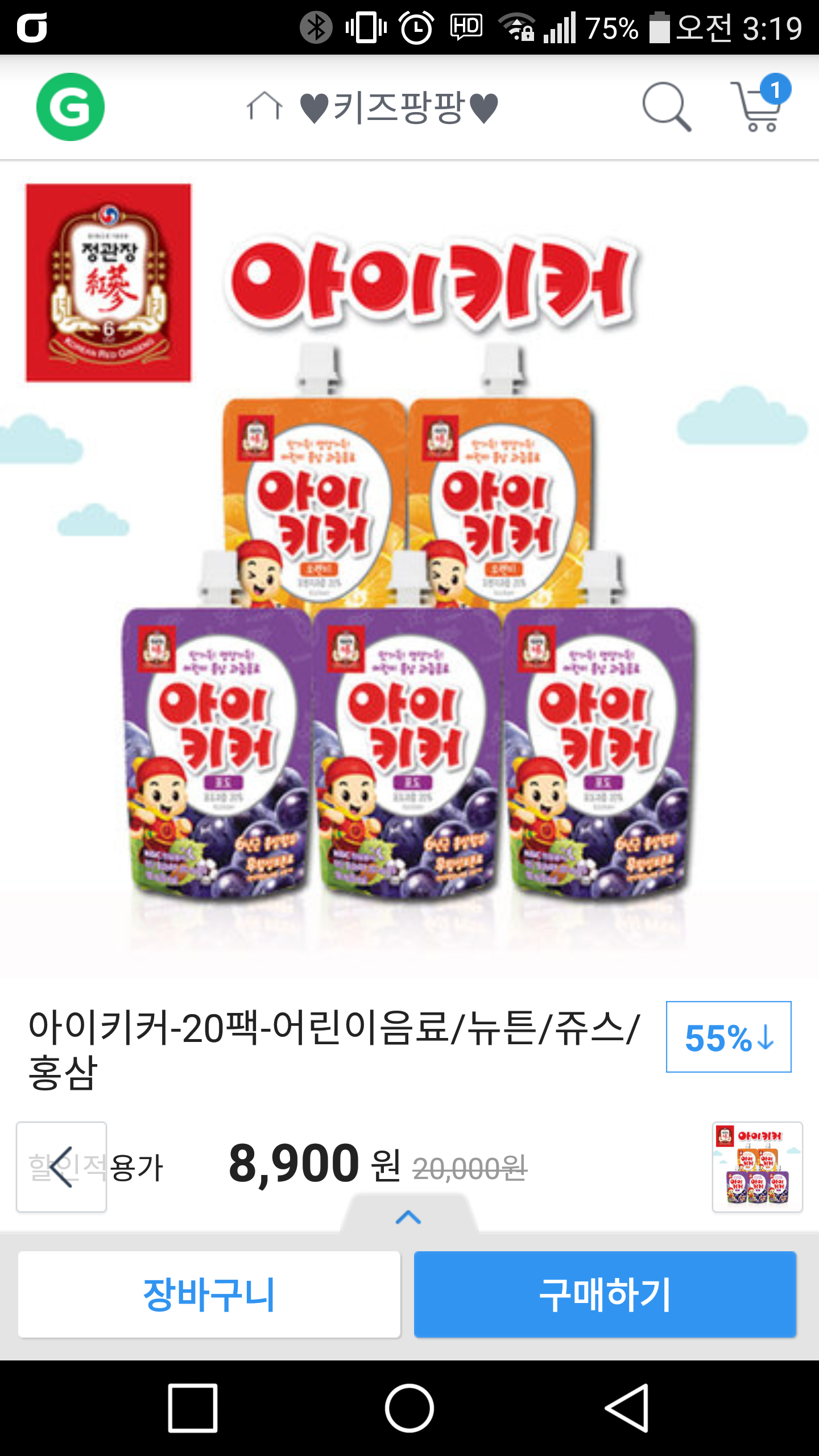The image size is (819, 1456).
Task: Add the item via 장바구니 button
Action: [209, 1294]
